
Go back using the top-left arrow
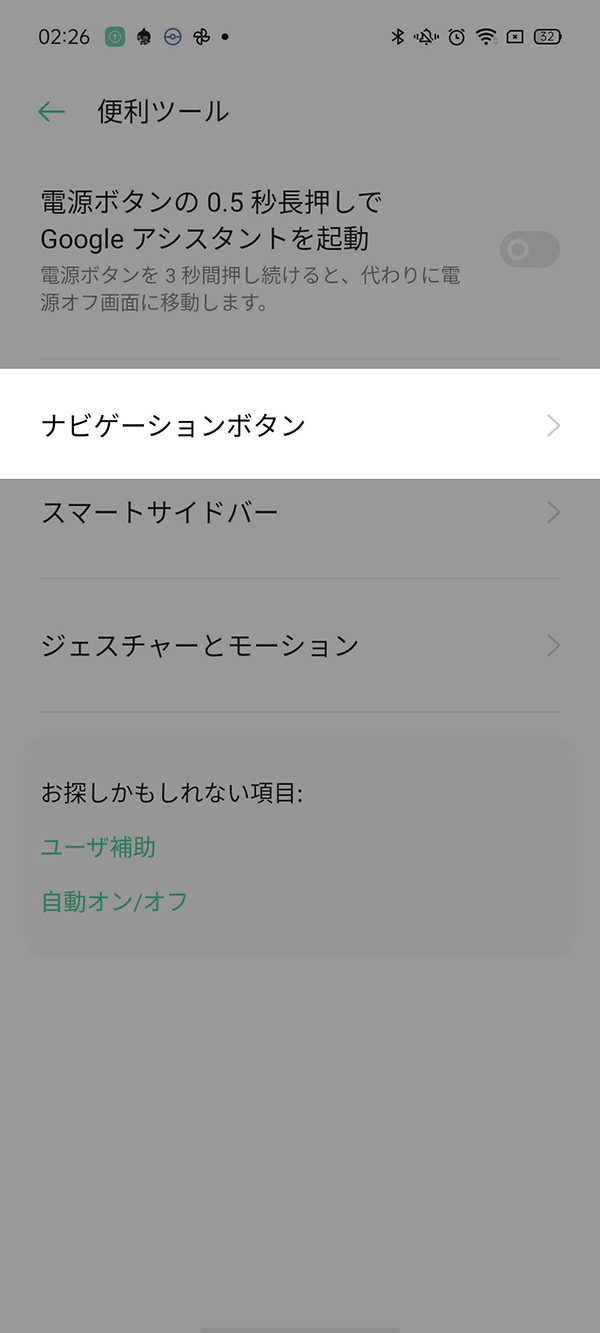[51, 112]
